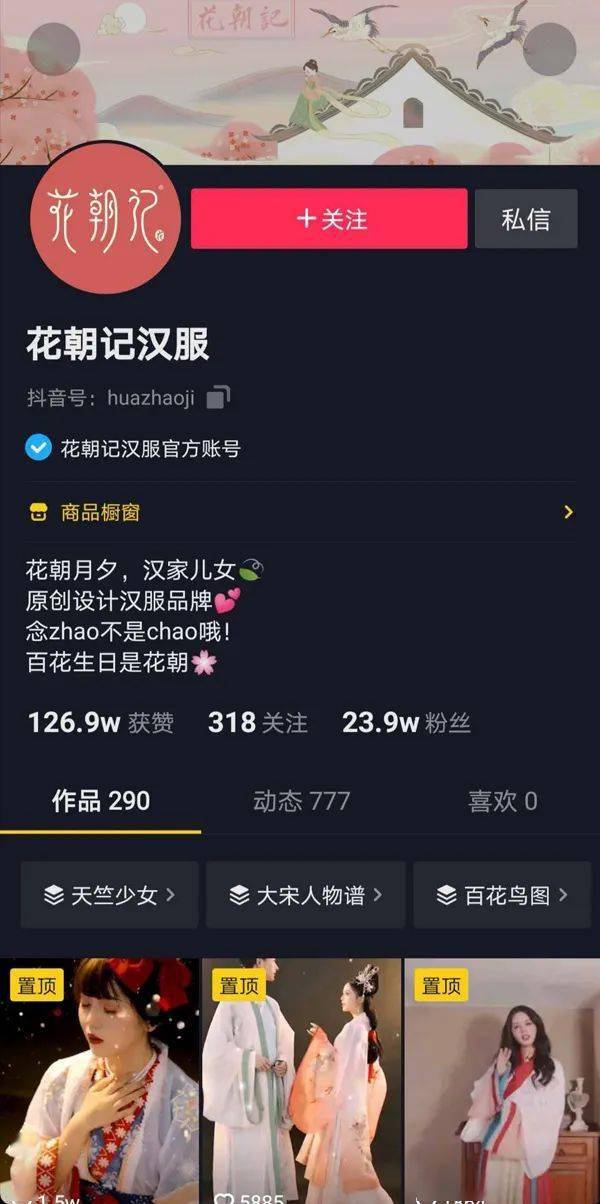Open the 大宋人物谱 collection
600x1204 pixels.
pyautogui.click(x=305, y=895)
